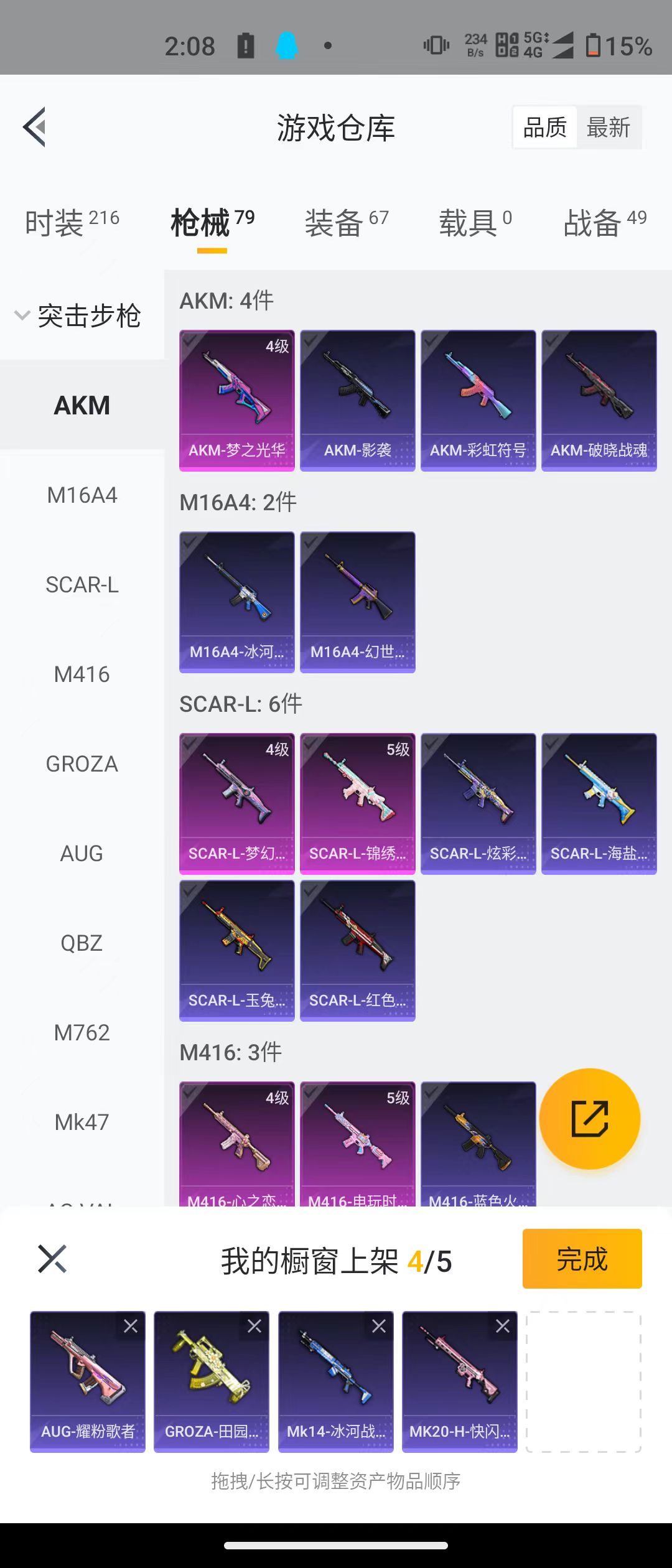Go back using the arrow icon
This screenshot has height=1568, width=672.
35,127
